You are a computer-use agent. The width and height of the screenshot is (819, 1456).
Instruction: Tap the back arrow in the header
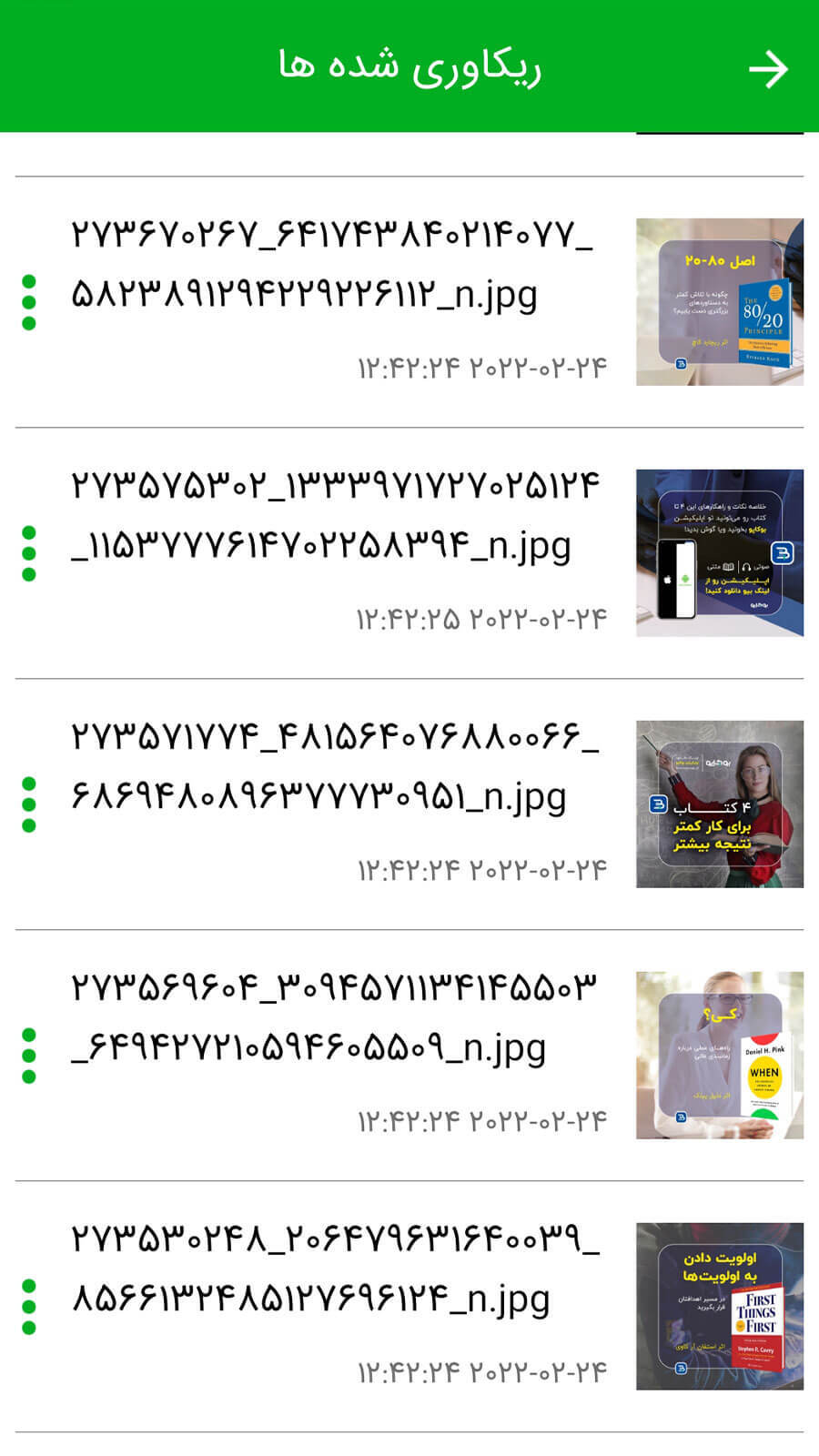pos(767,69)
